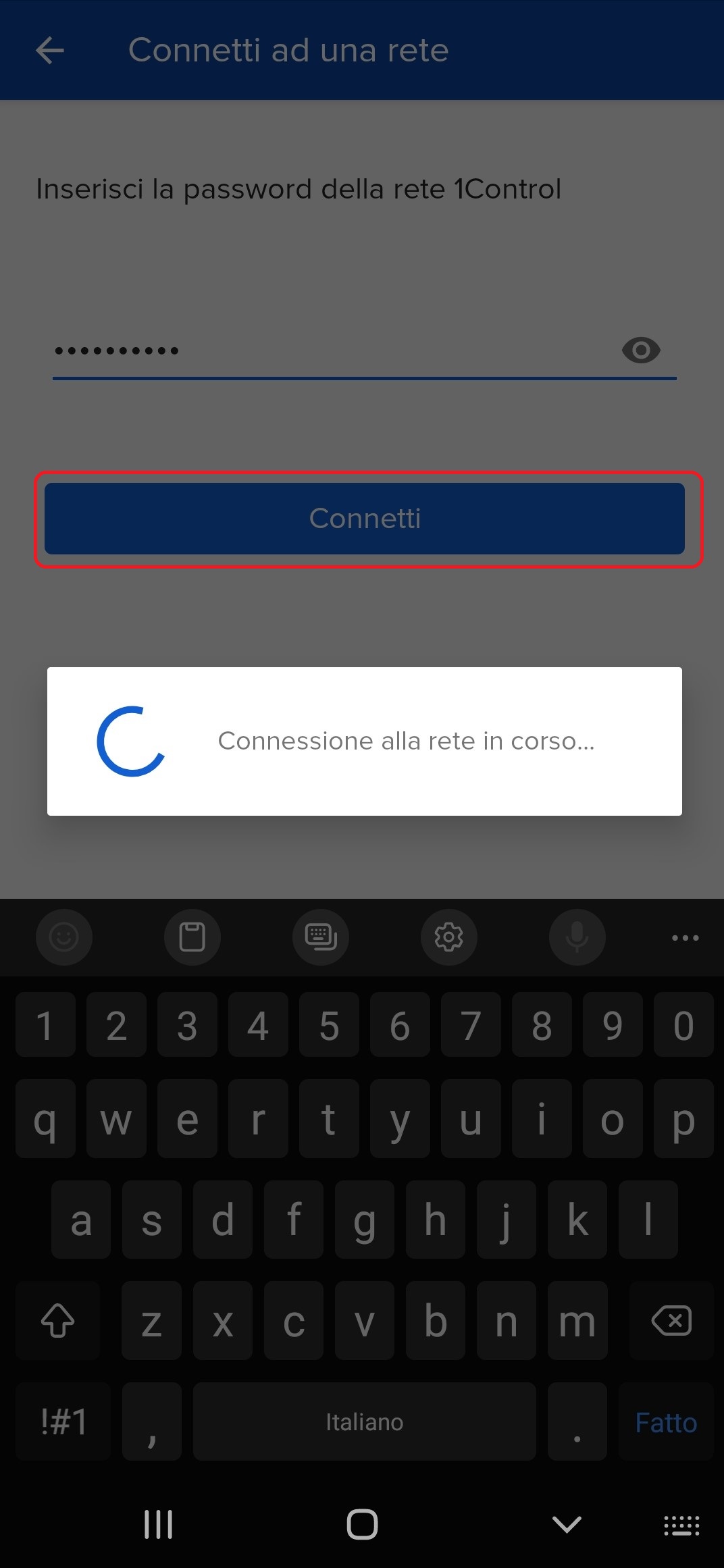Reveal the password with the eye icon
This screenshot has height=1568, width=724.
(x=640, y=350)
